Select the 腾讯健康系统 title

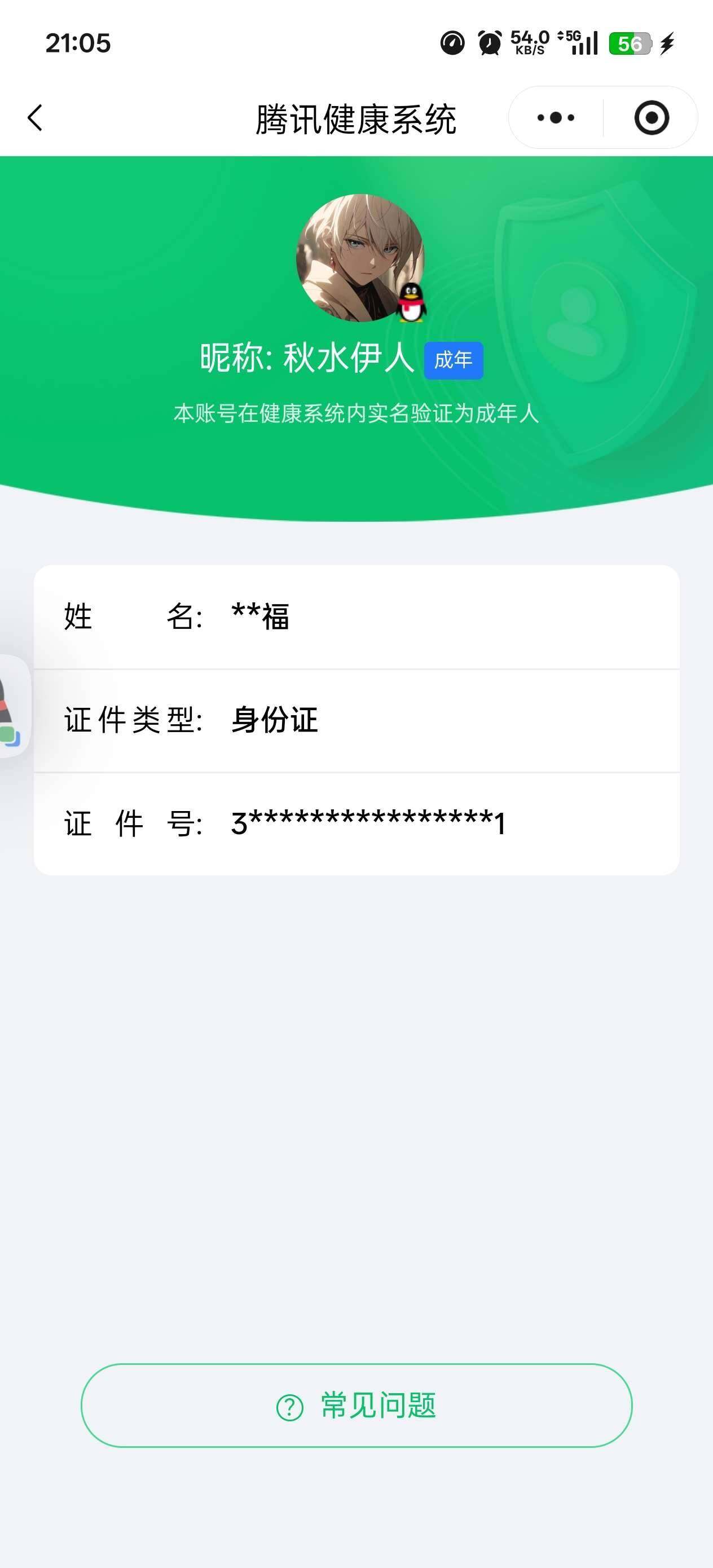pos(356,118)
